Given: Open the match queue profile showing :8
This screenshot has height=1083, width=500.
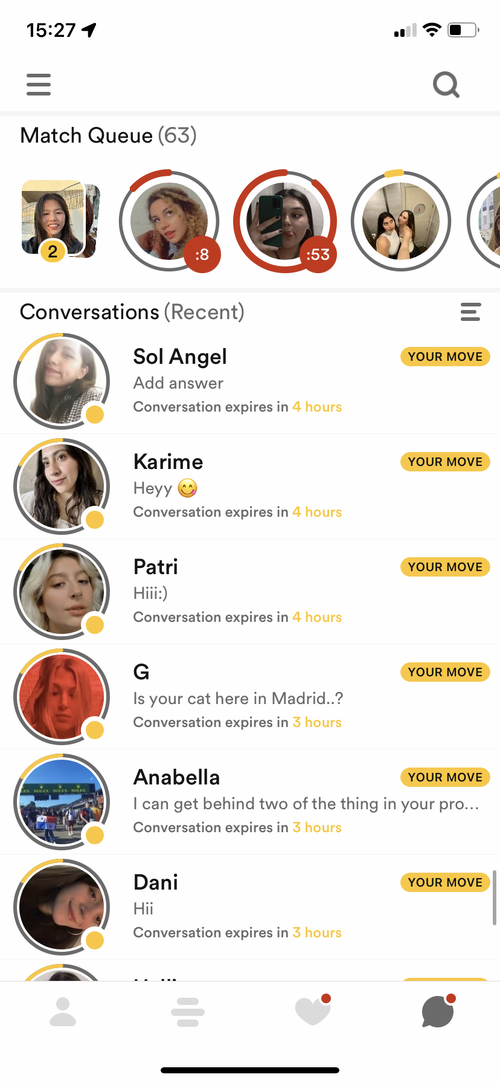Looking at the screenshot, I should tap(169, 220).
